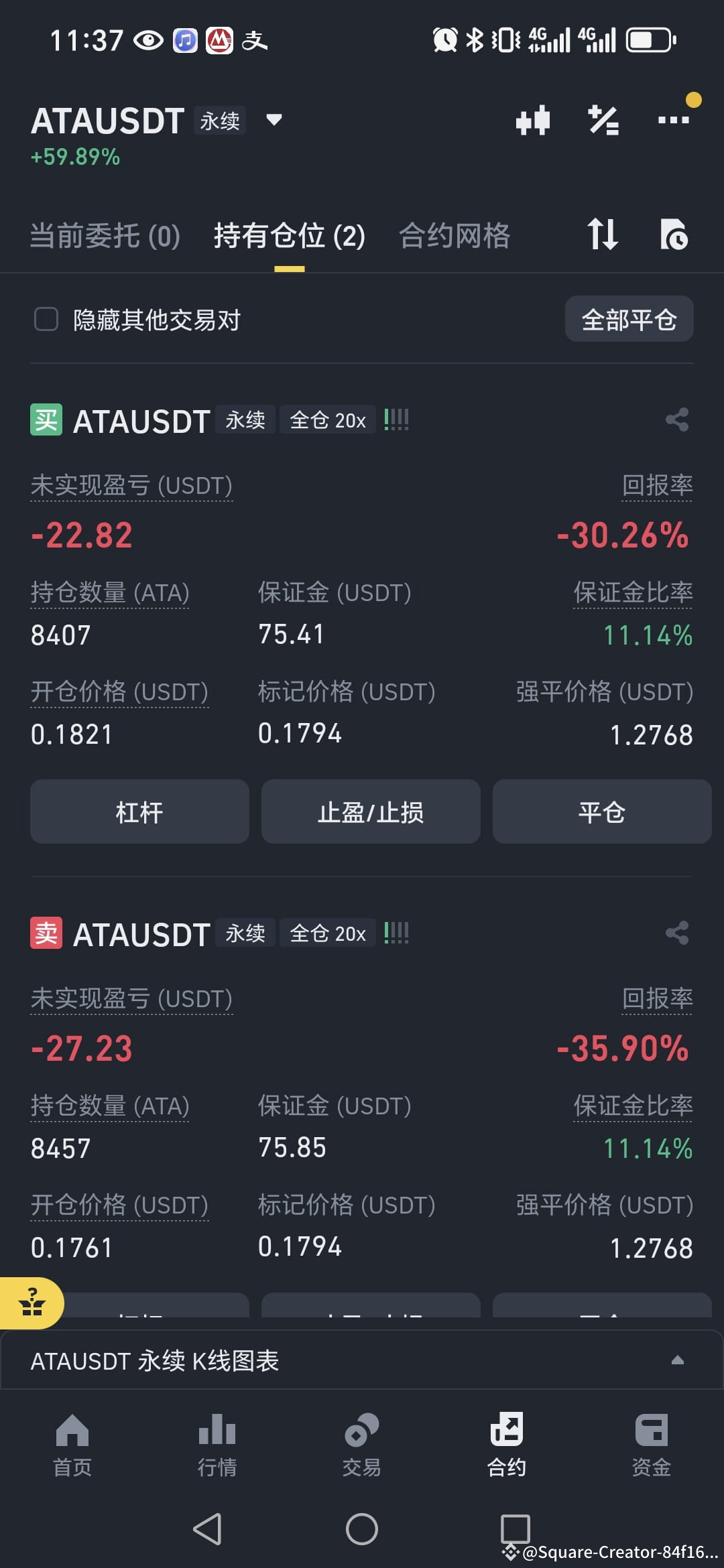Enable 隐藏其他交易对 checkbox
This screenshot has height=1568, width=724.
click(x=46, y=320)
